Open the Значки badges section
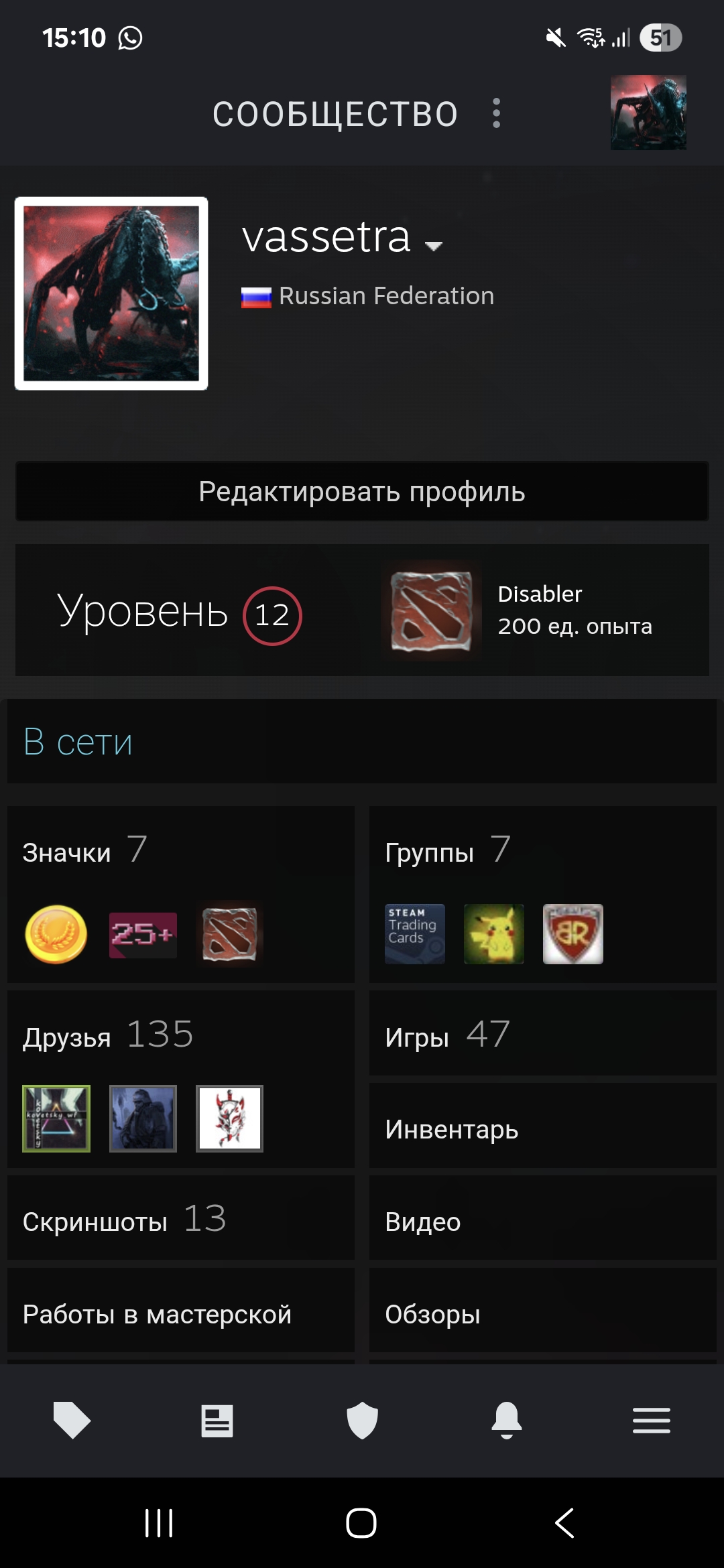Image resolution: width=724 pixels, height=1568 pixels. pos(67,852)
